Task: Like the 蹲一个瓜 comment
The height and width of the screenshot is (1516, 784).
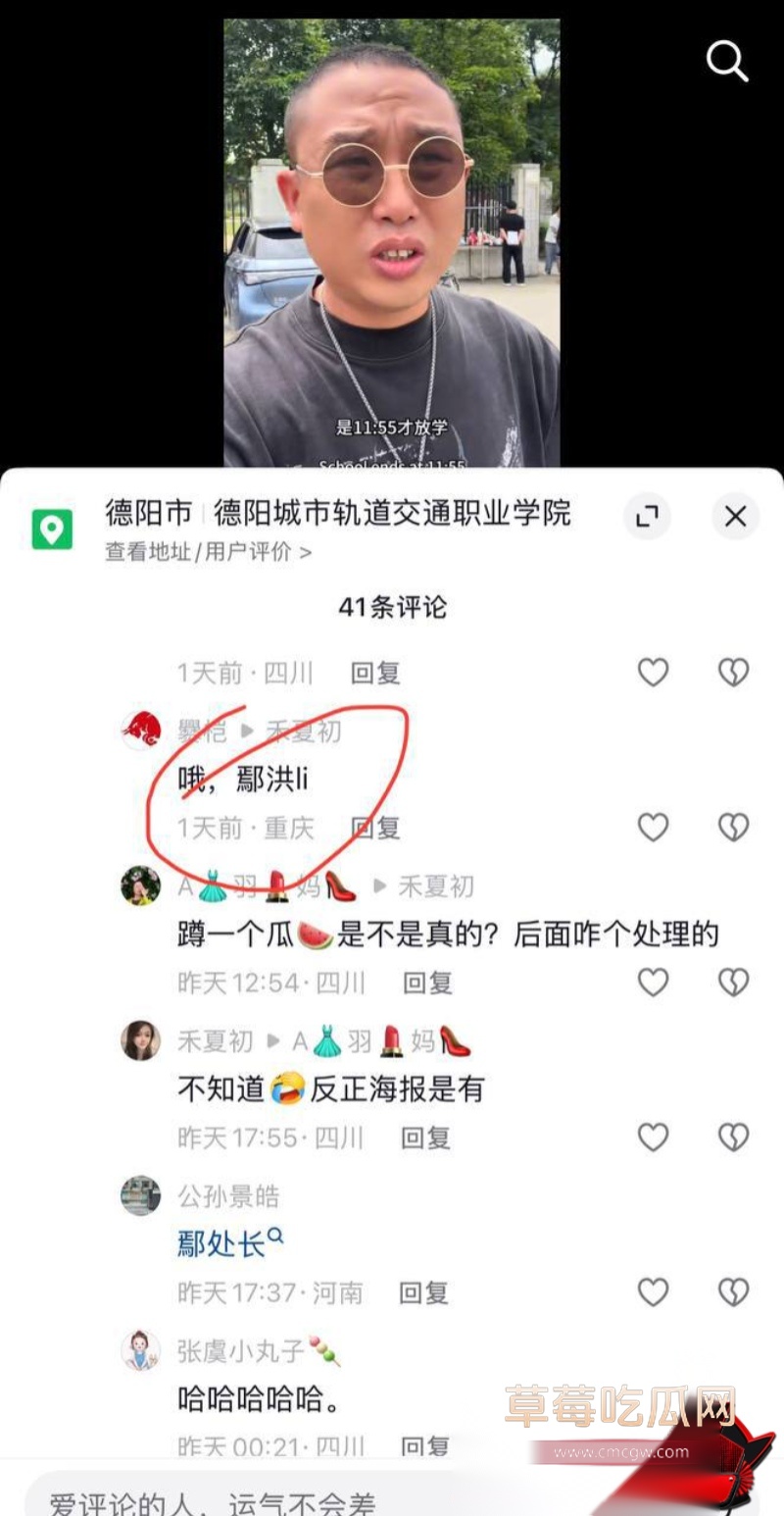Action: (x=653, y=983)
